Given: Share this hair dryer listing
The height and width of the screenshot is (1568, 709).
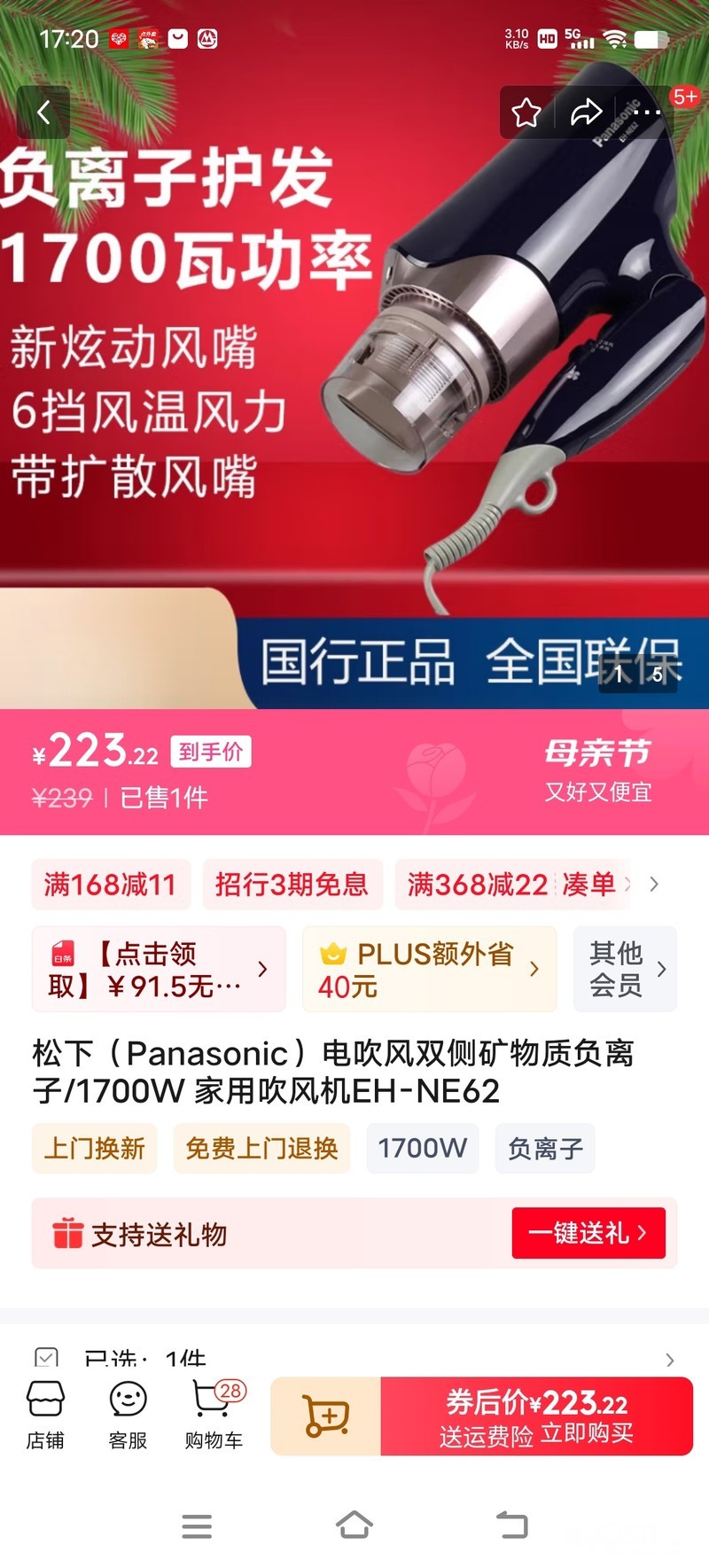Looking at the screenshot, I should coord(586,113).
